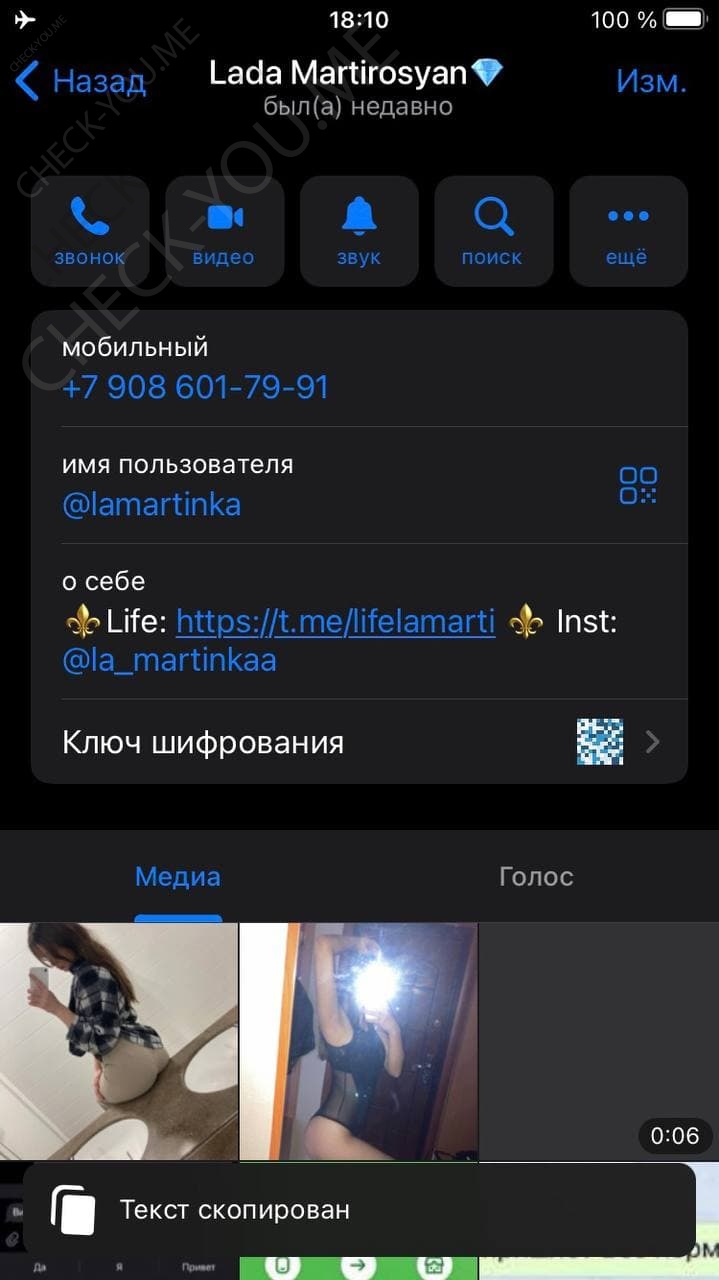This screenshot has height=1280, width=719.
Task: Open the t.me/lifelamarti link
Action: (x=336, y=622)
